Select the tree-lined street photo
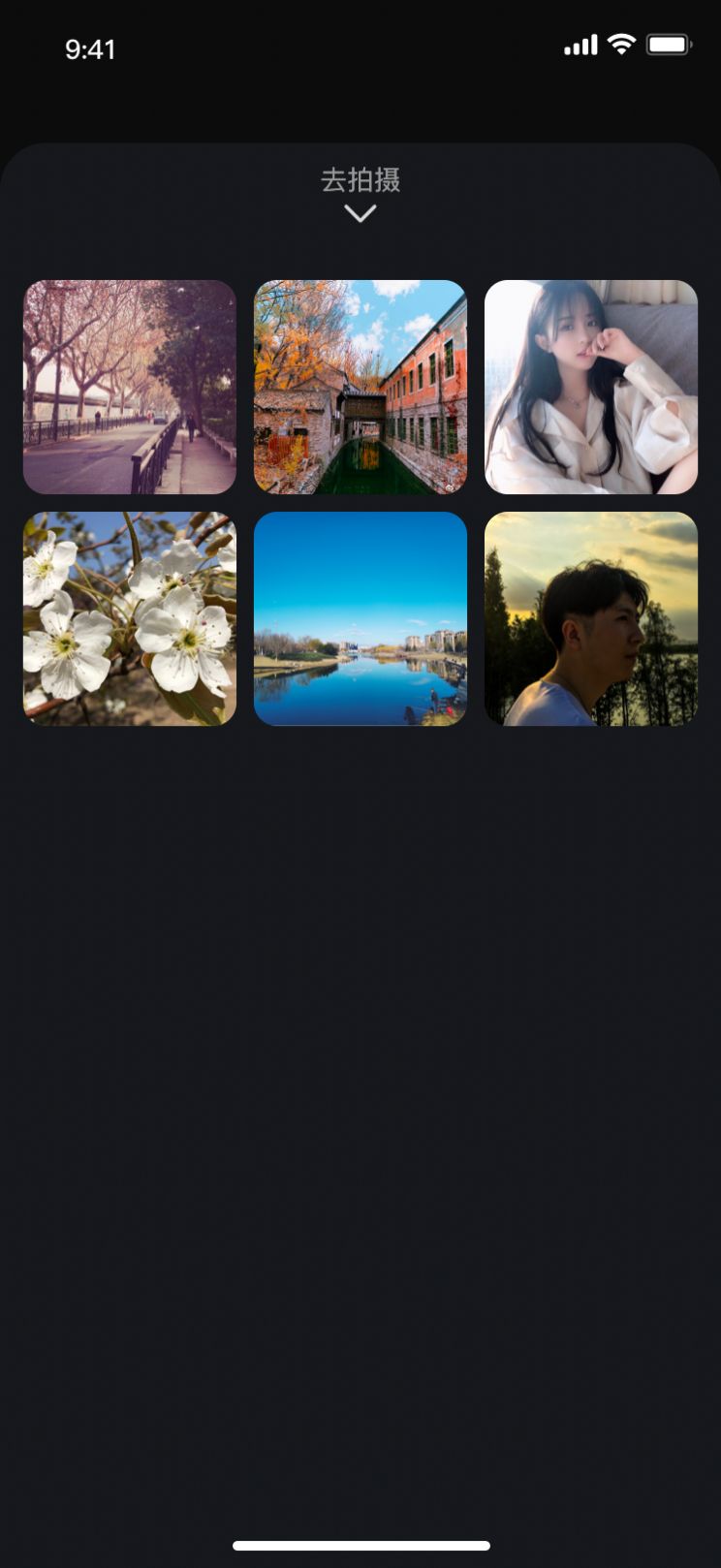Viewport: 721px width, 1568px height. [x=130, y=388]
